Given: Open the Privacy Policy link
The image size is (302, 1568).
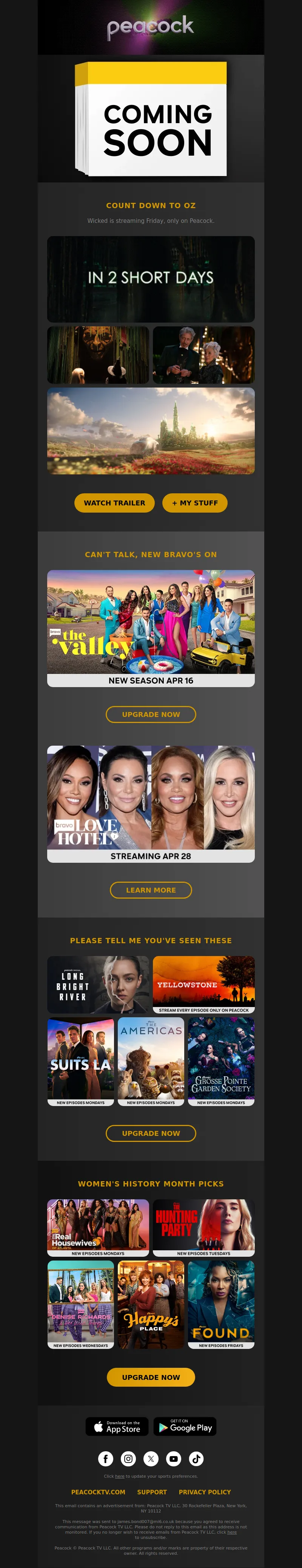Looking at the screenshot, I should point(205,1492).
